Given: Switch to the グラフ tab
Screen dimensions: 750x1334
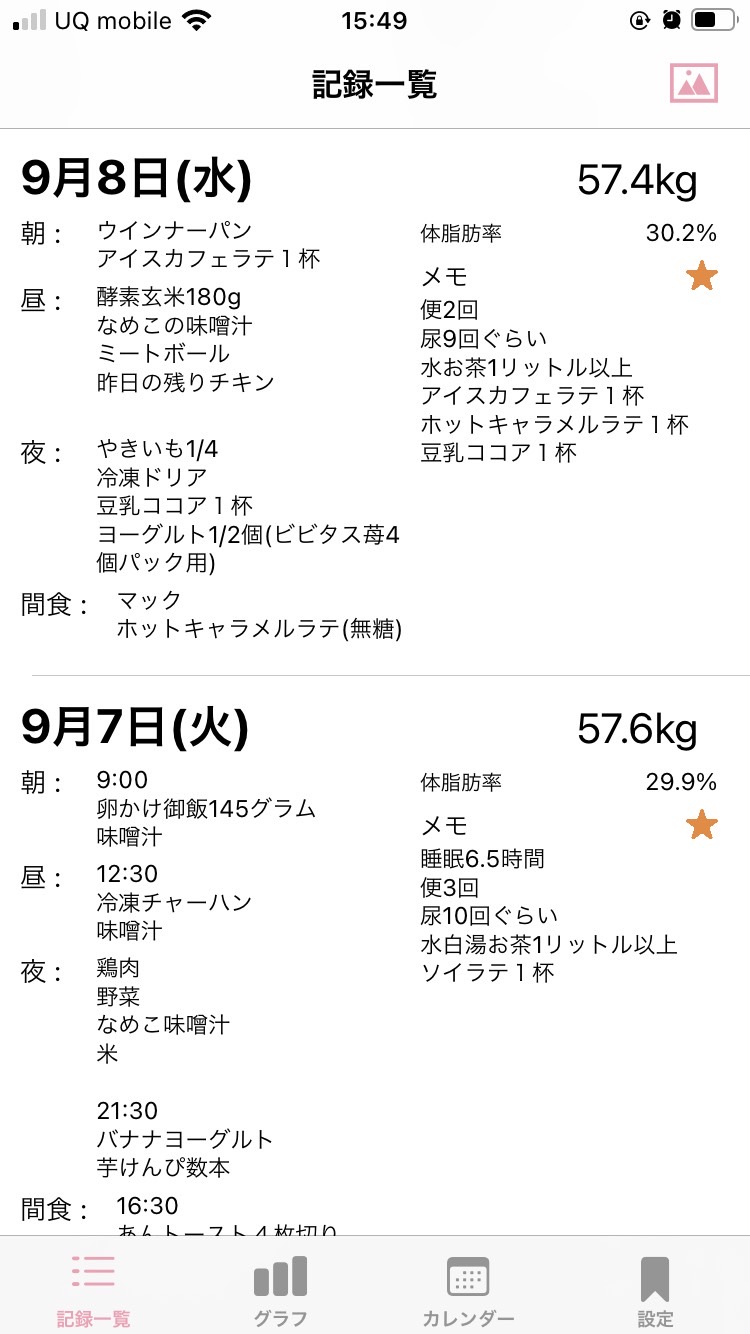Looking at the screenshot, I should 280,1289.
